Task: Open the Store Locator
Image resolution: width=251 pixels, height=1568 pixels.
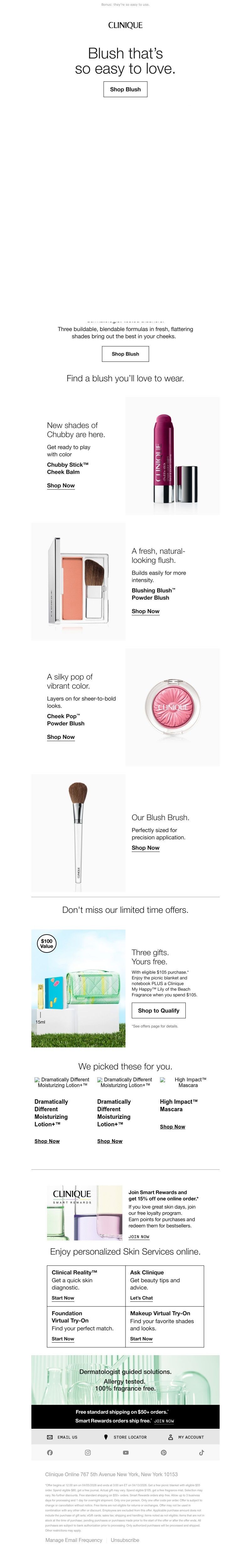Action: coord(125,1437)
